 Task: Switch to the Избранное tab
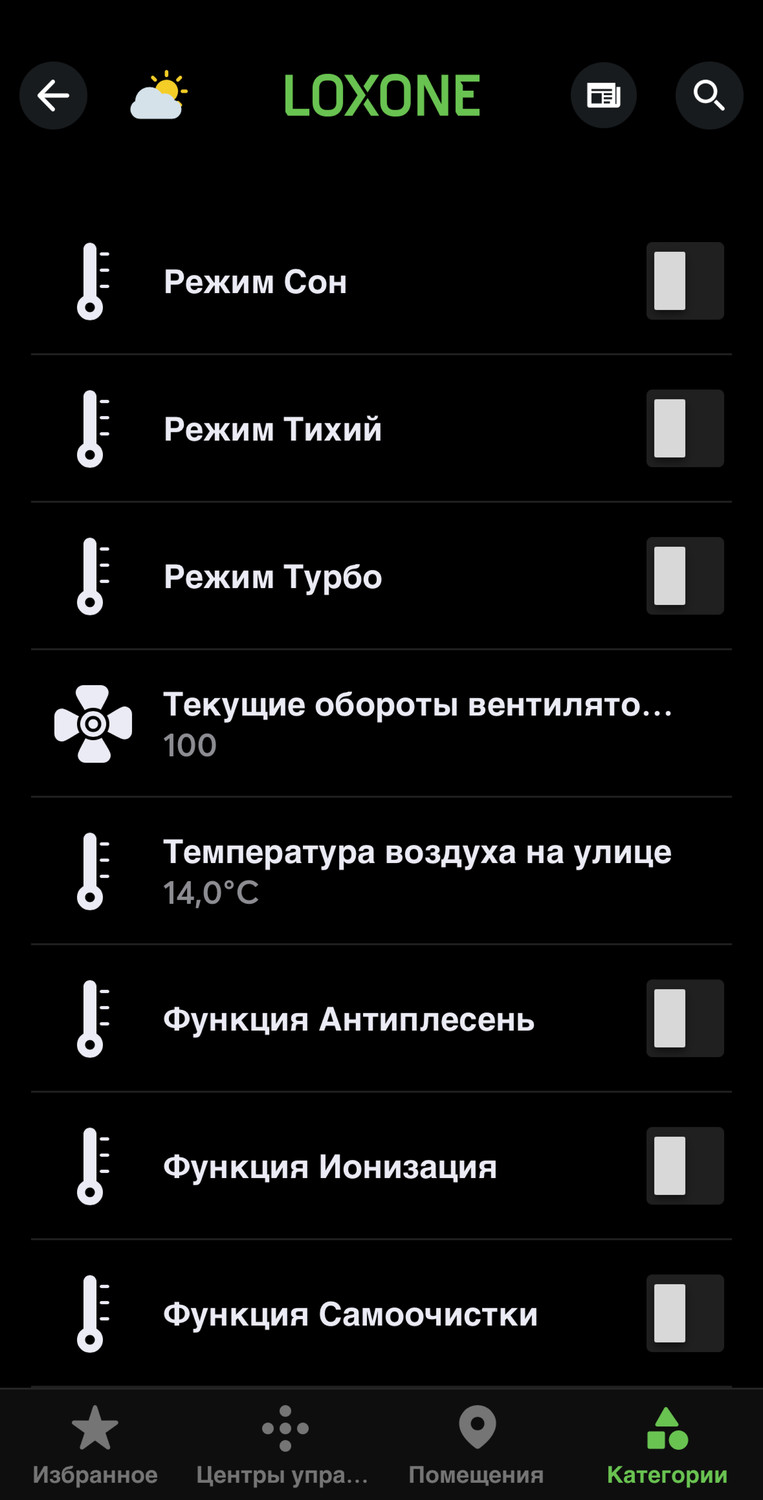click(95, 1445)
